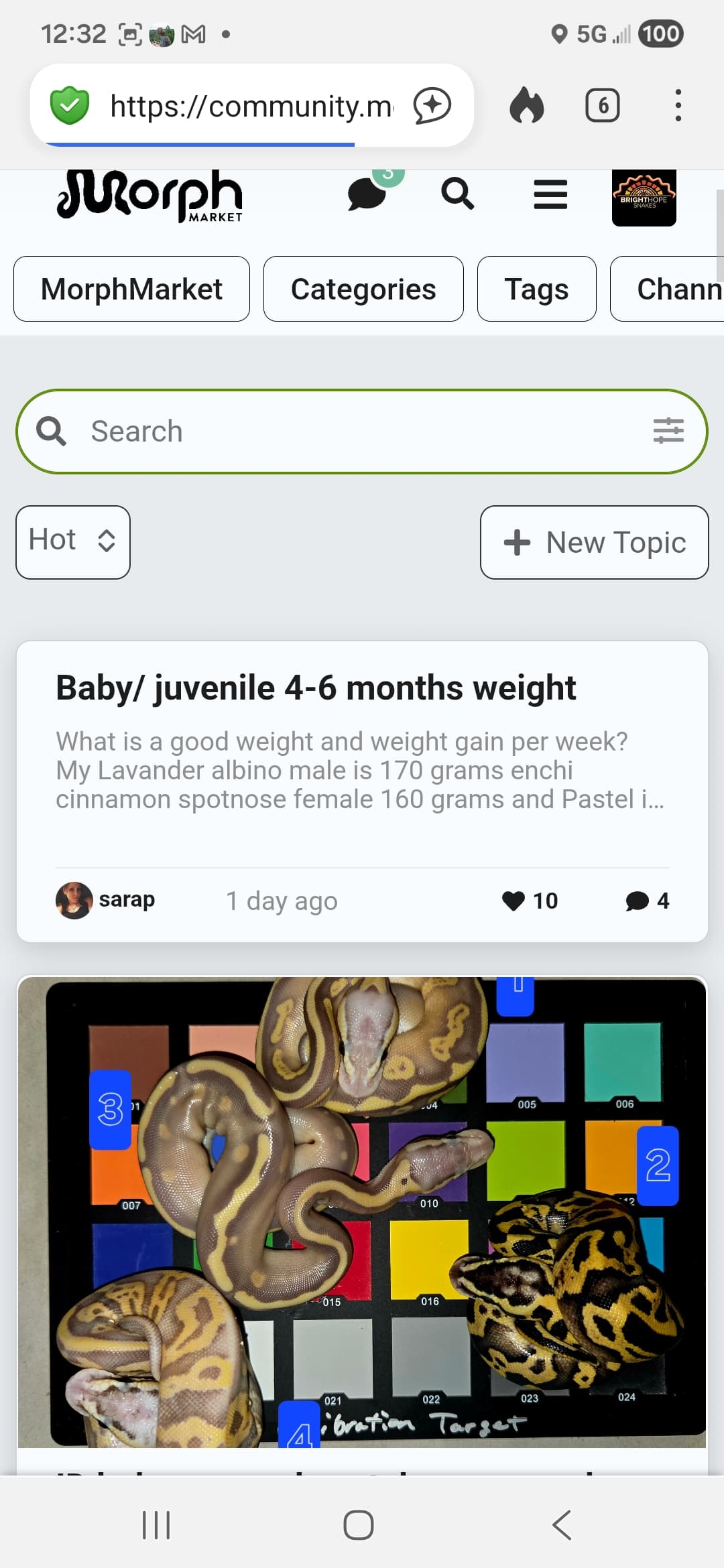Image resolution: width=724 pixels, height=1568 pixels.
Task: Create a New Topic
Action: tap(594, 542)
